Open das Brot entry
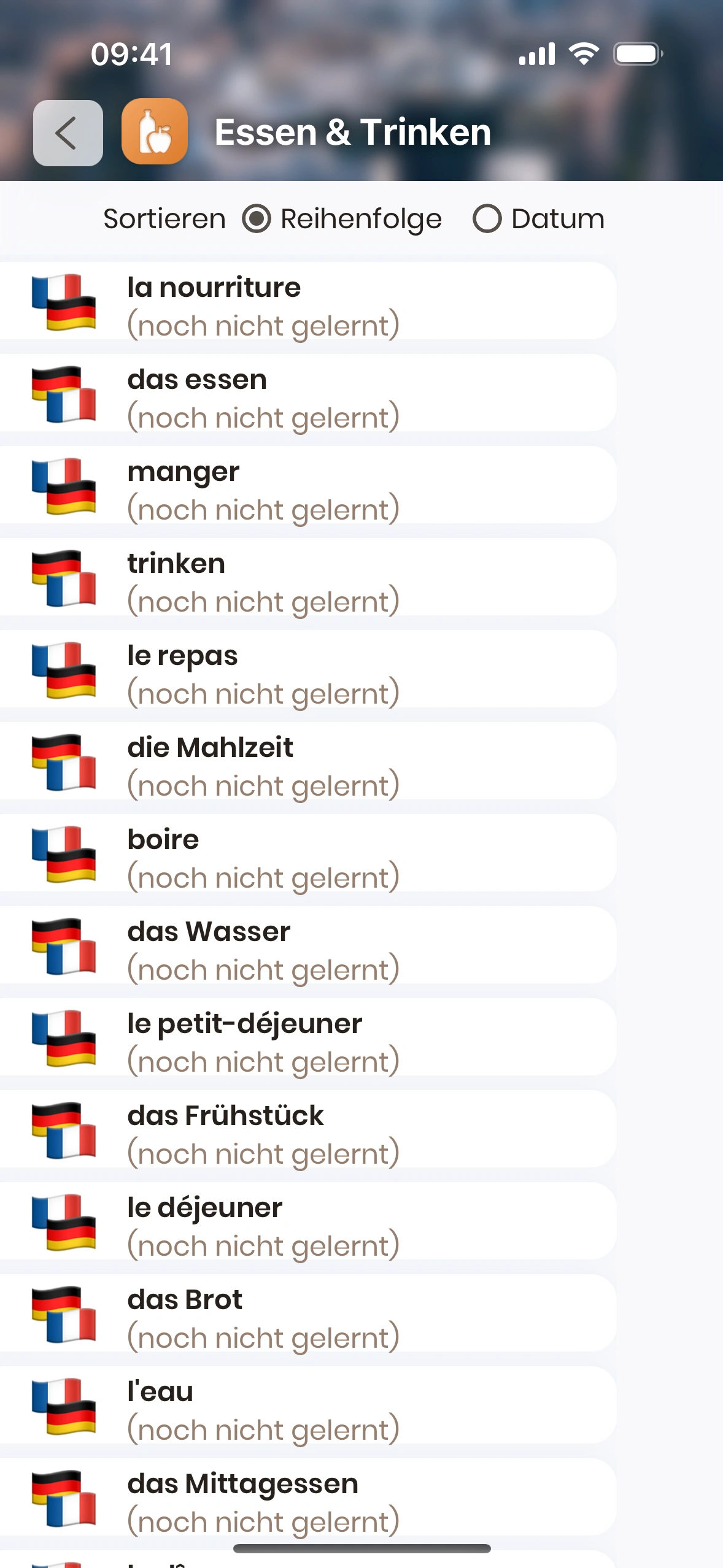The image size is (723, 1568). 307,1313
